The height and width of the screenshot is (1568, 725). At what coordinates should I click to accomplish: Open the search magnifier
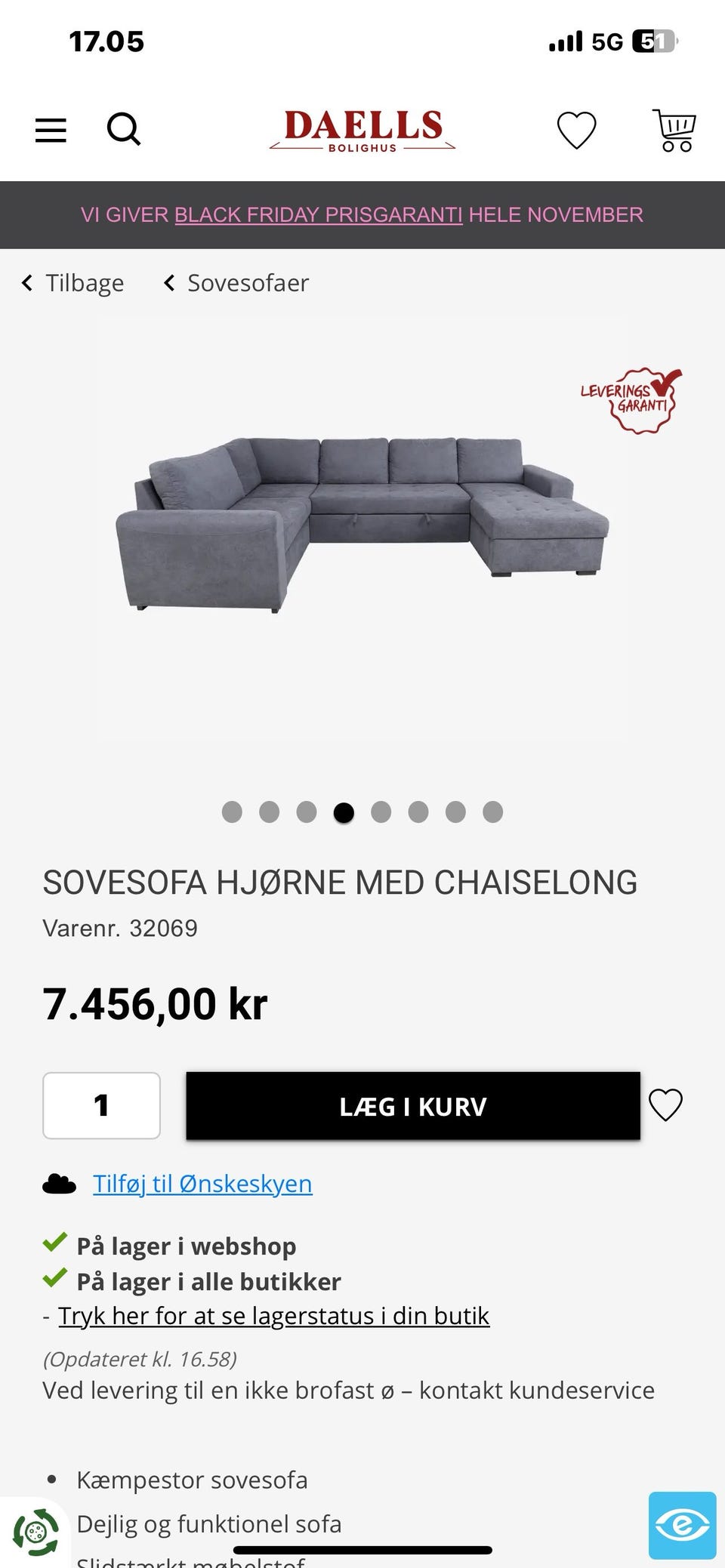[124, 129]
